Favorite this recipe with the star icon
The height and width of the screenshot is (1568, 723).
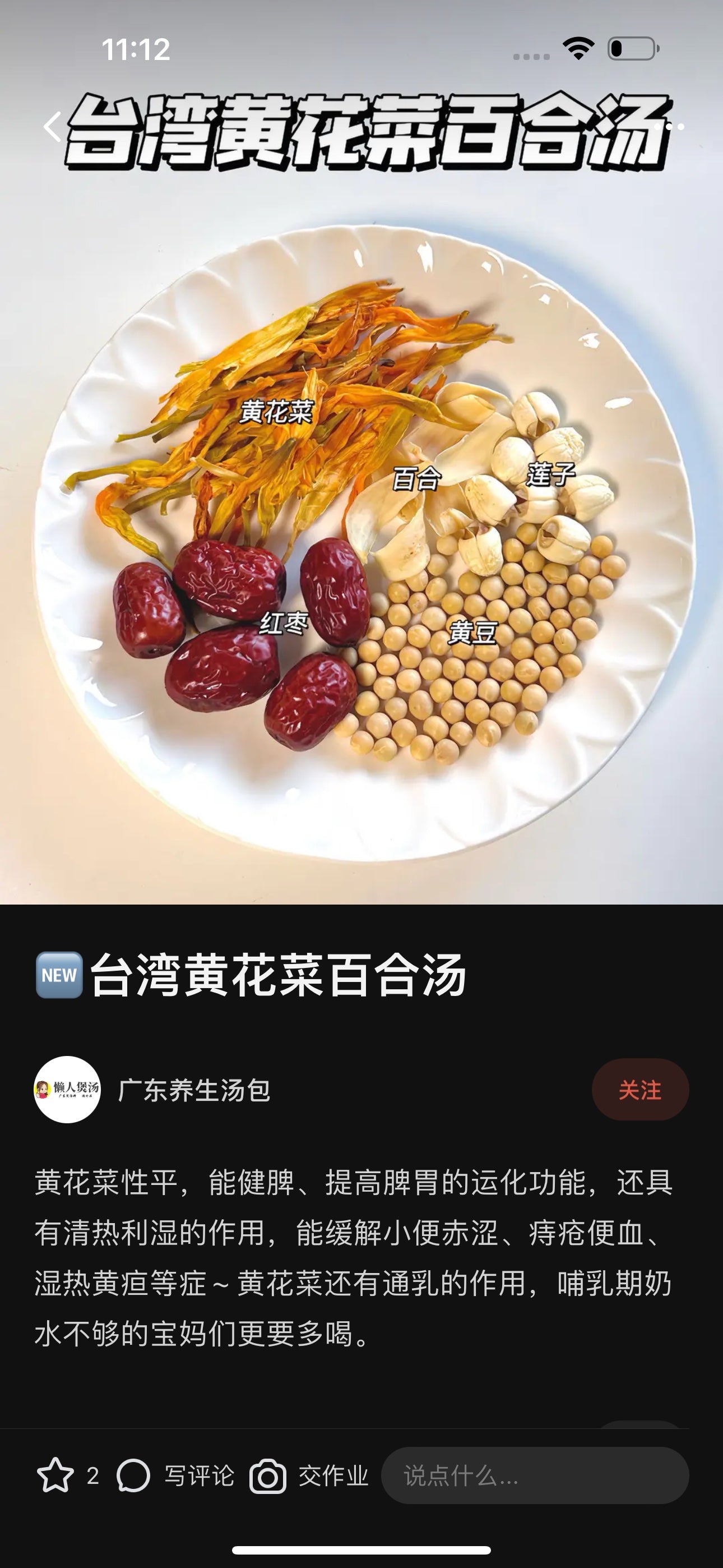point(55,1475)
